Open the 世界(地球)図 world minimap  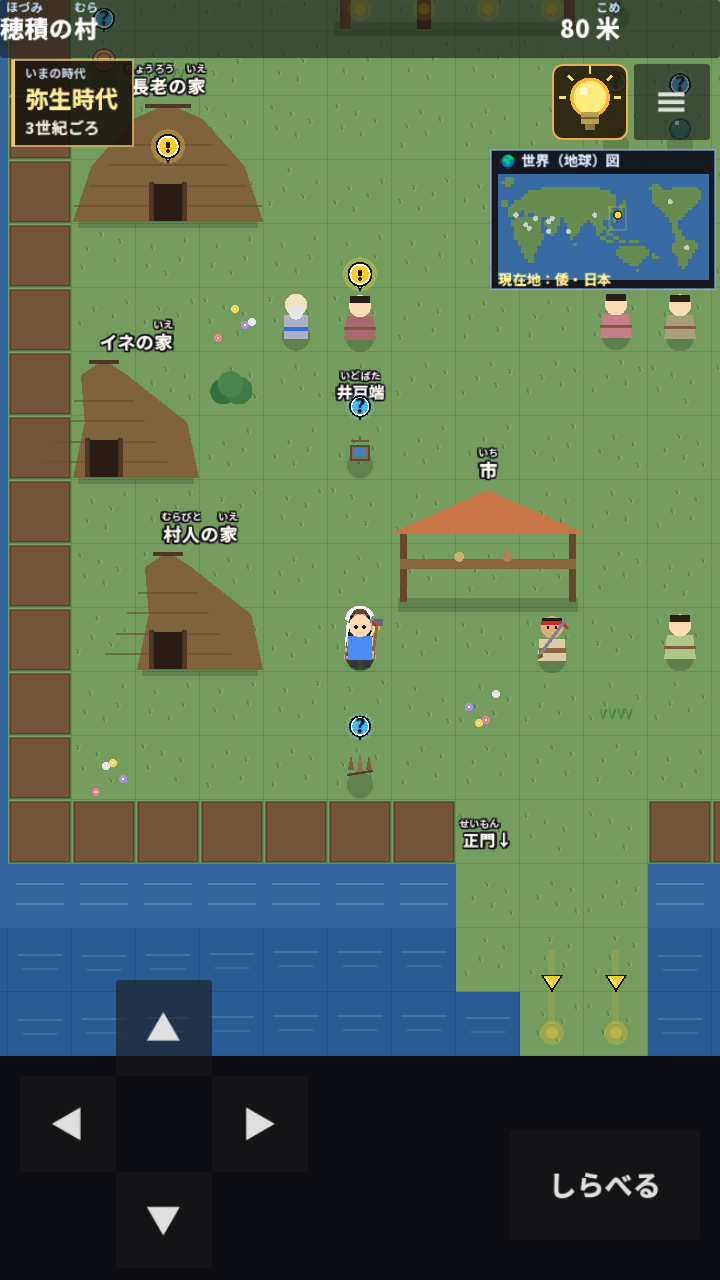pos(603,220)
